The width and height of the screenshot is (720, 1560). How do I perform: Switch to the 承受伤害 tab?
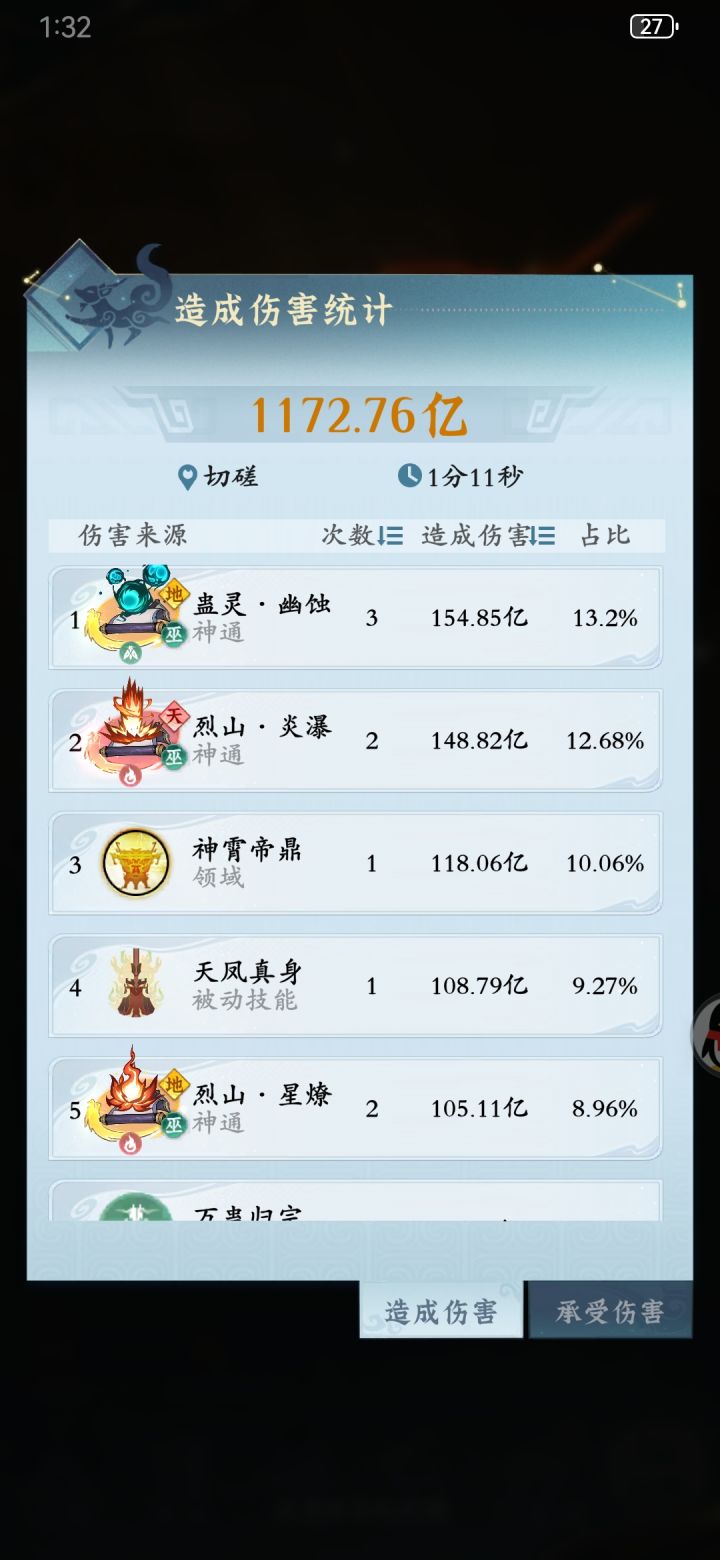click(x=612, y=1310)
